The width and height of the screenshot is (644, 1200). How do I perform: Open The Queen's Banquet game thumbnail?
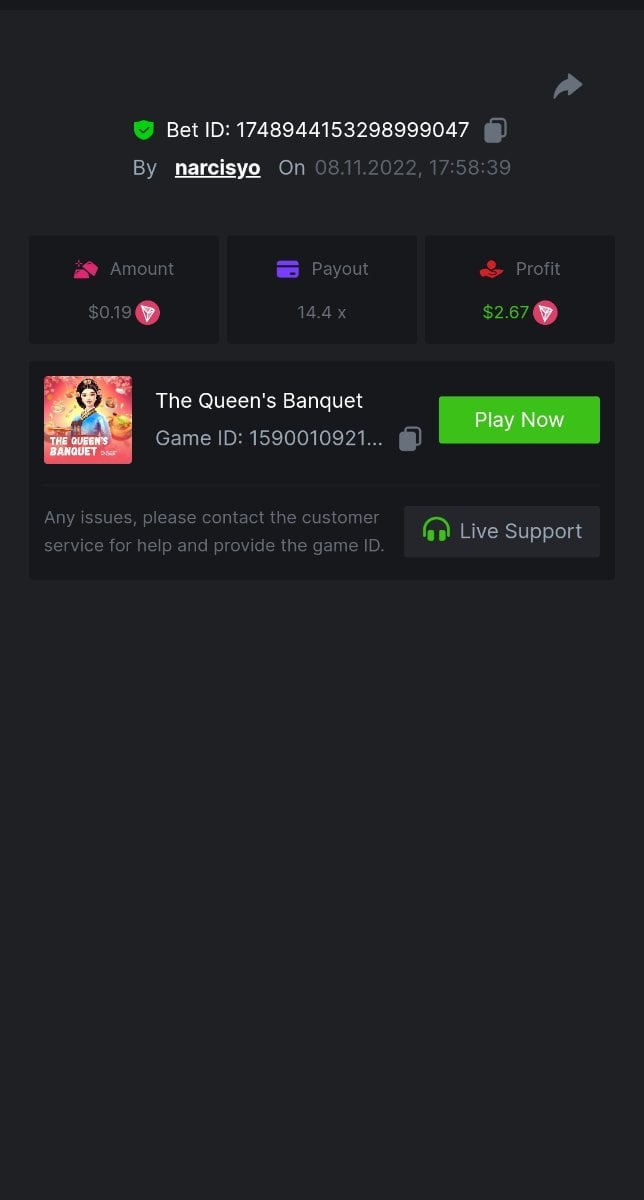click(x=88, y=420)
